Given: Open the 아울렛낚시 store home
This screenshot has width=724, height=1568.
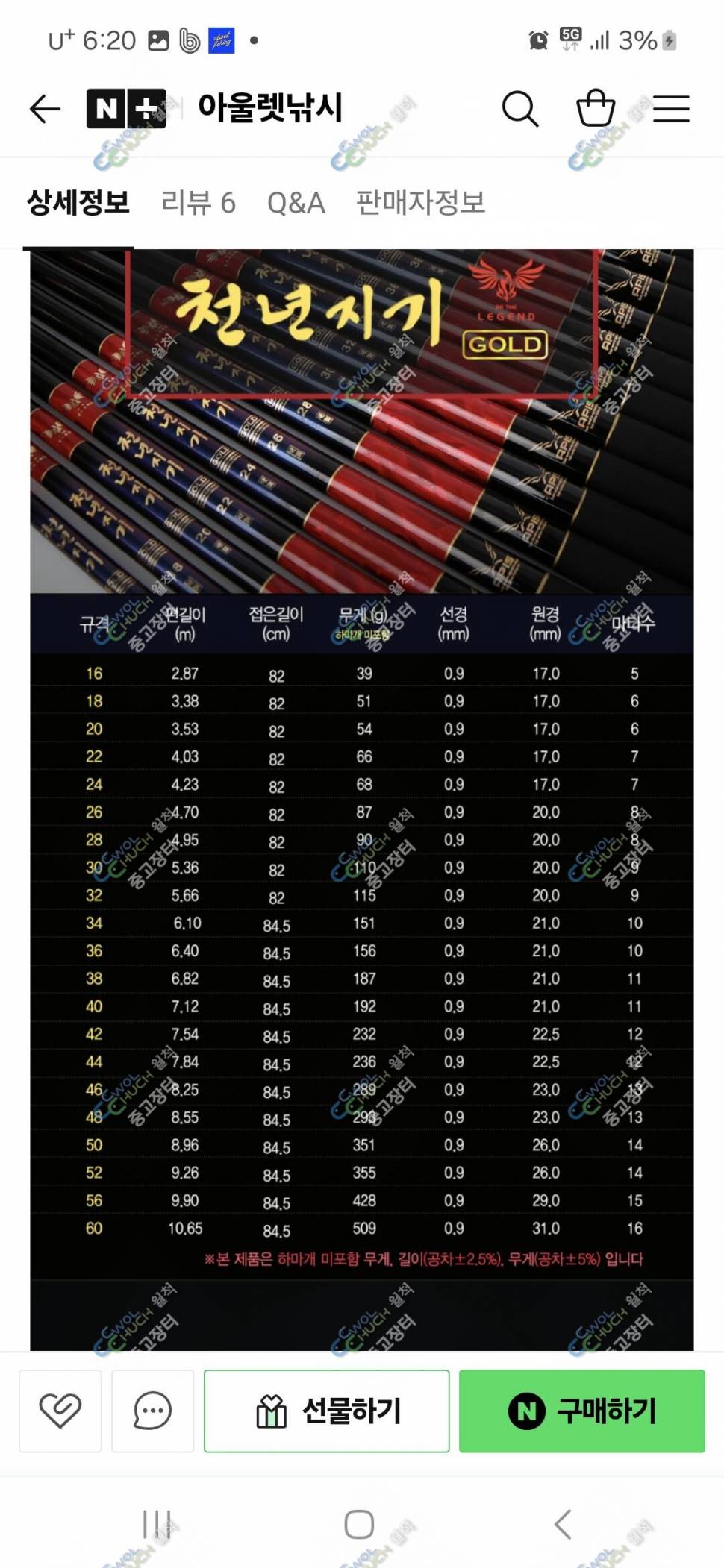Looking at the screenshot, I should pos(269,108).
